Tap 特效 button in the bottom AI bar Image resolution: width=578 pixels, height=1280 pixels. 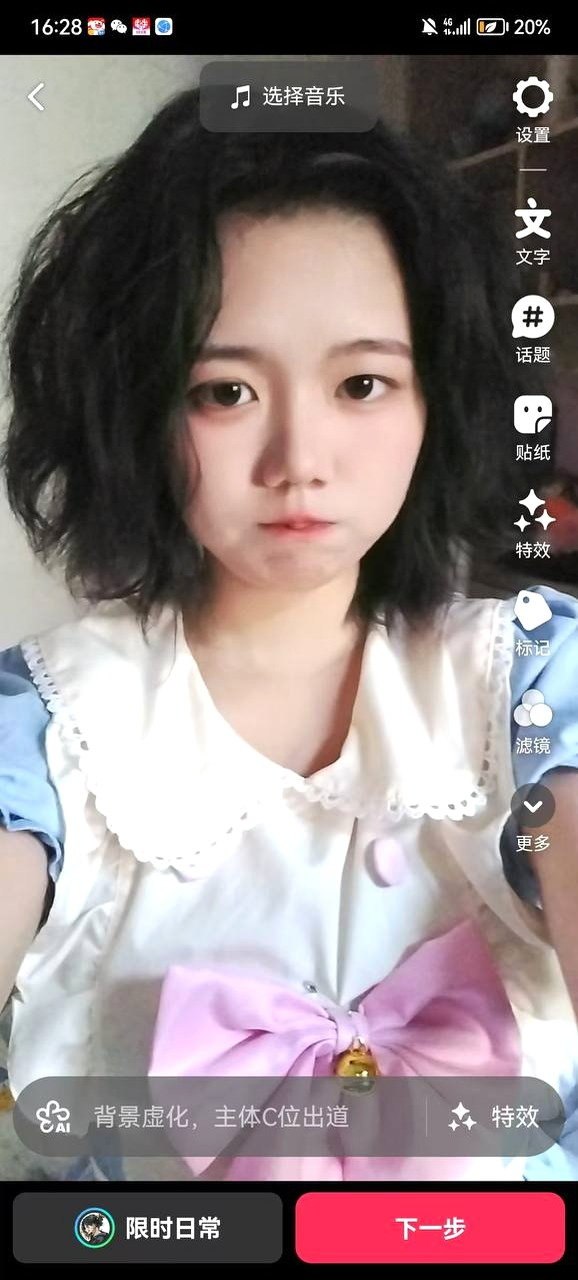(494, 1117)
